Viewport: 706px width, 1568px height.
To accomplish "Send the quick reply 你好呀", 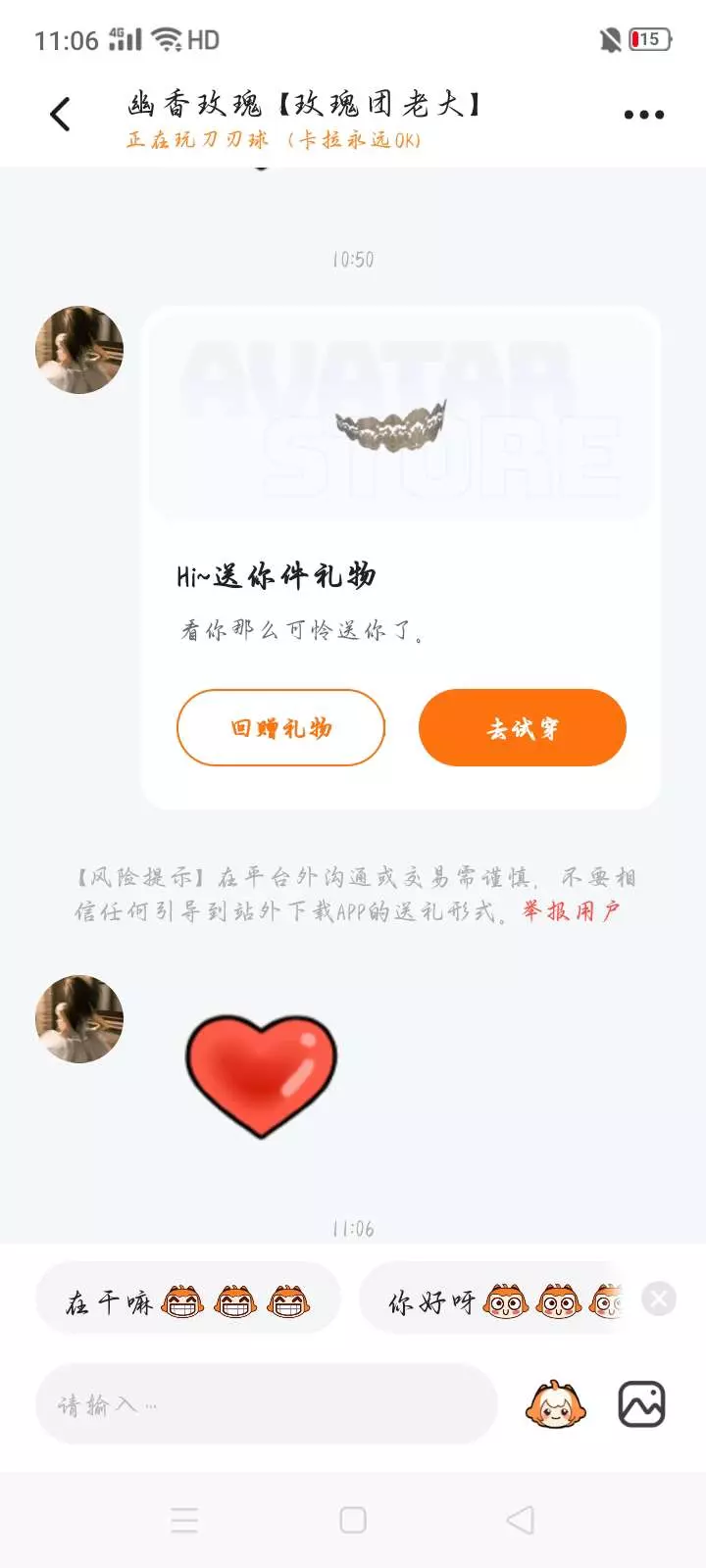I will coord(495,1301).
